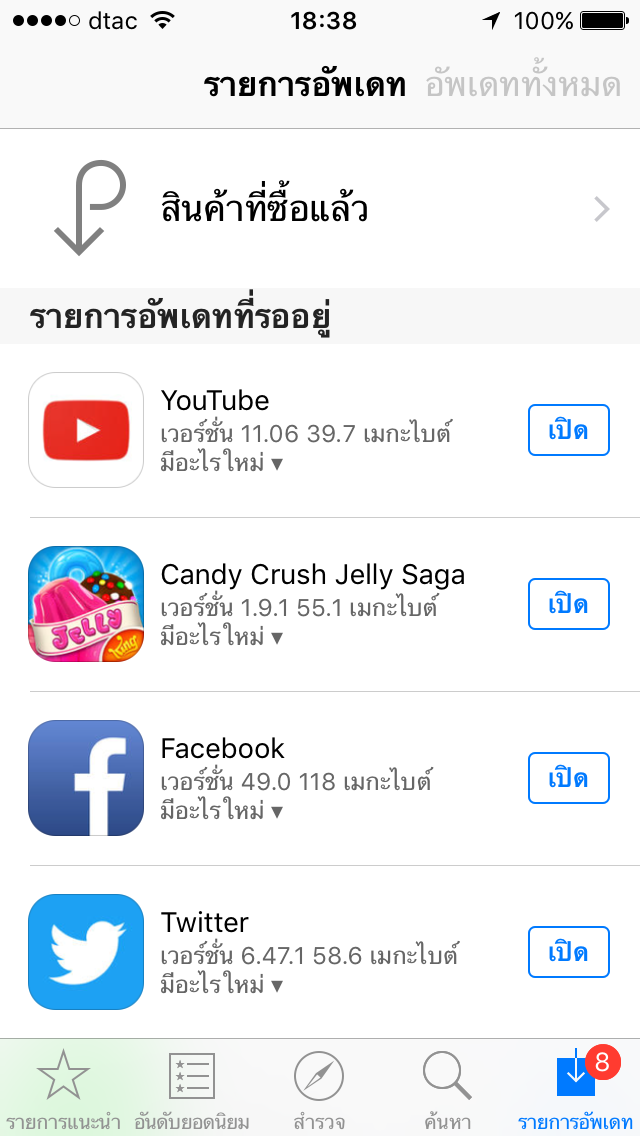Go to the Top Charts tab (อันดับยอดนิยม)
The height and width of the screenshot is (1136, 640).
click(x=192, y=1088)
